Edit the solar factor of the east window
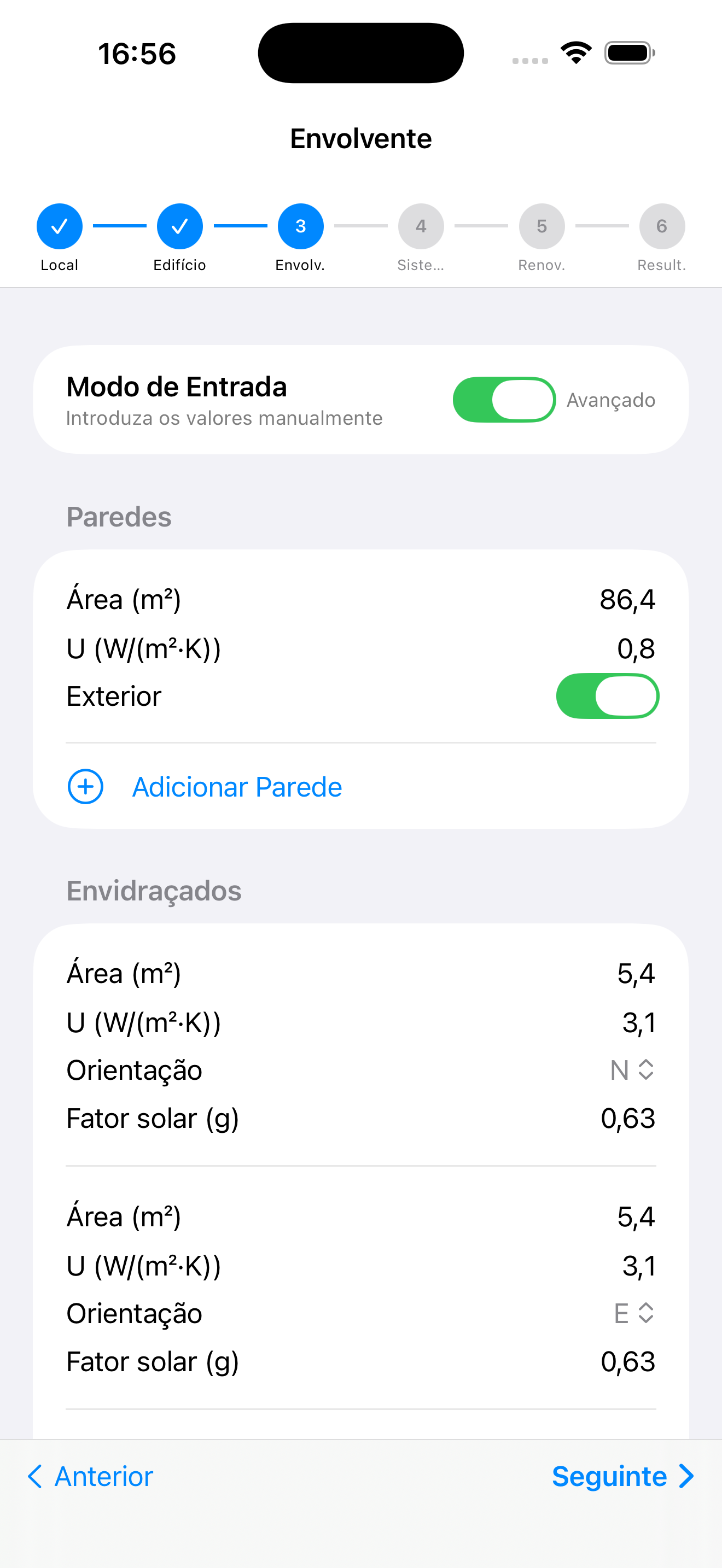 [x=627, y=1362]
